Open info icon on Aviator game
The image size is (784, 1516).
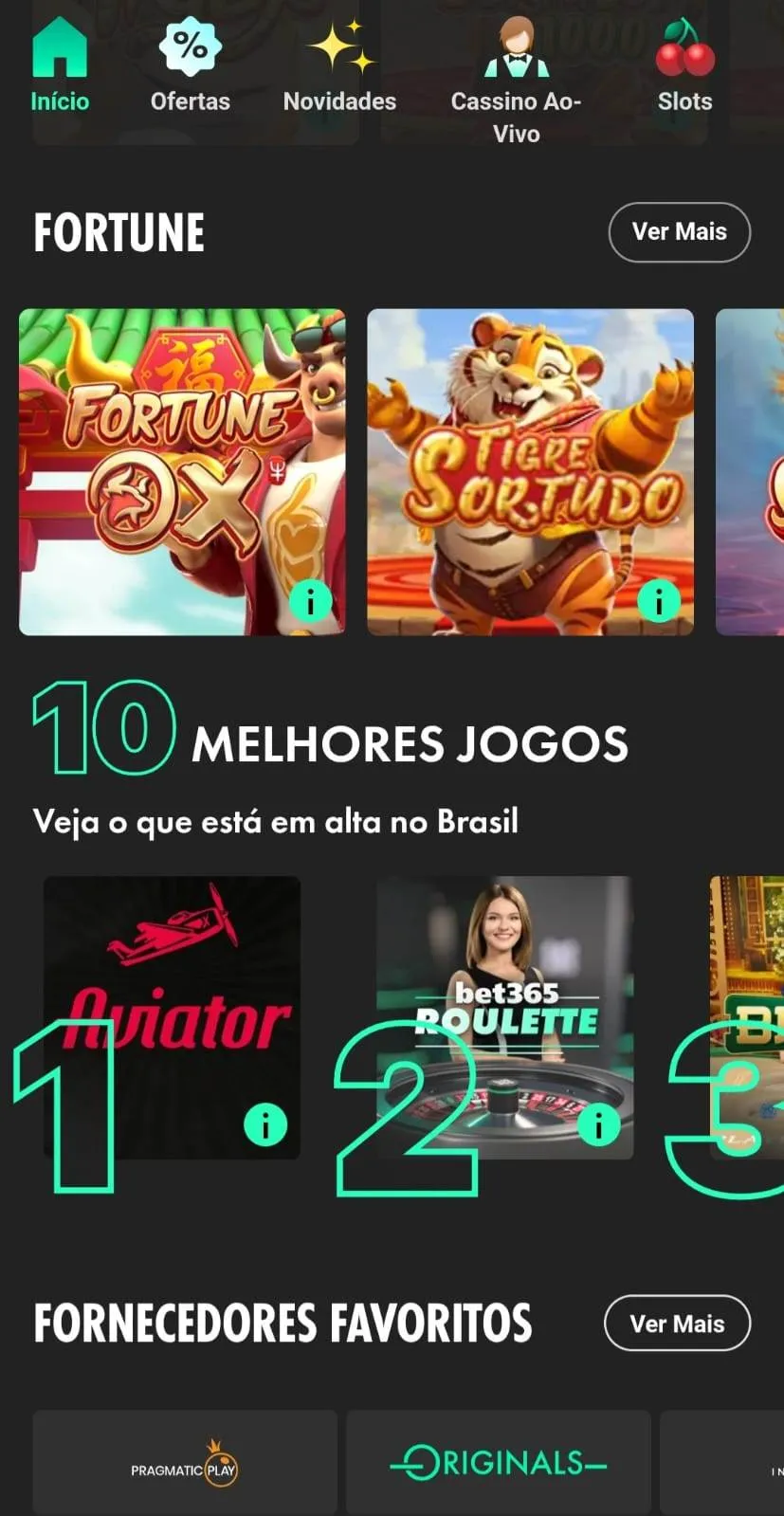click(266, 1124)
